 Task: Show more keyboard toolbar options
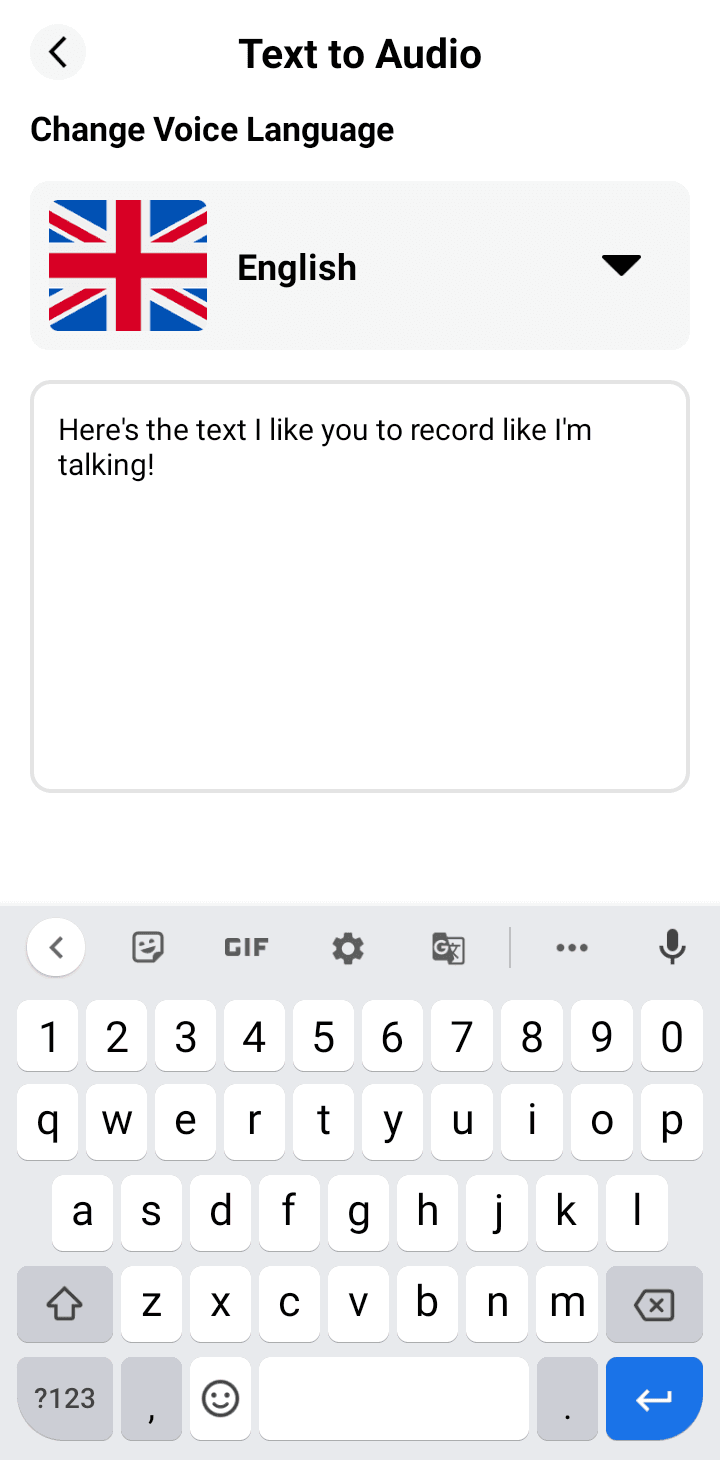pos(571,947)
